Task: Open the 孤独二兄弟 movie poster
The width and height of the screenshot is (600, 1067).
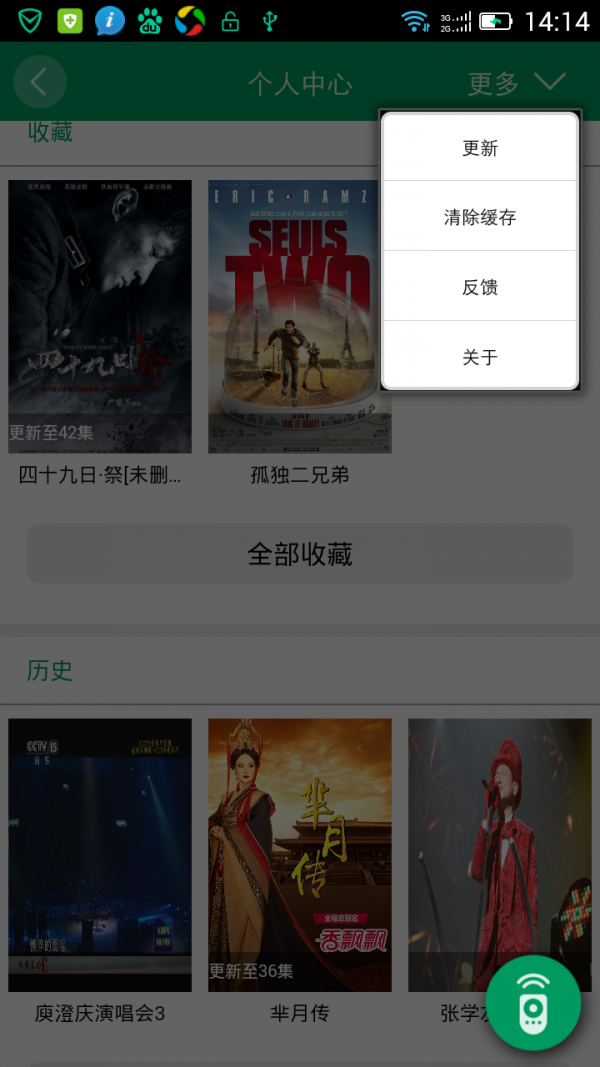Action: coord(300,317)
